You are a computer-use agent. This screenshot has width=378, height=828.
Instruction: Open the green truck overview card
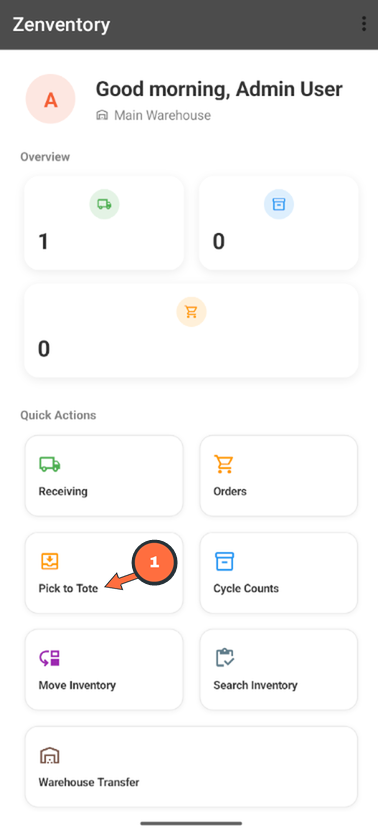pyautogui.click(x=104, y=223)
